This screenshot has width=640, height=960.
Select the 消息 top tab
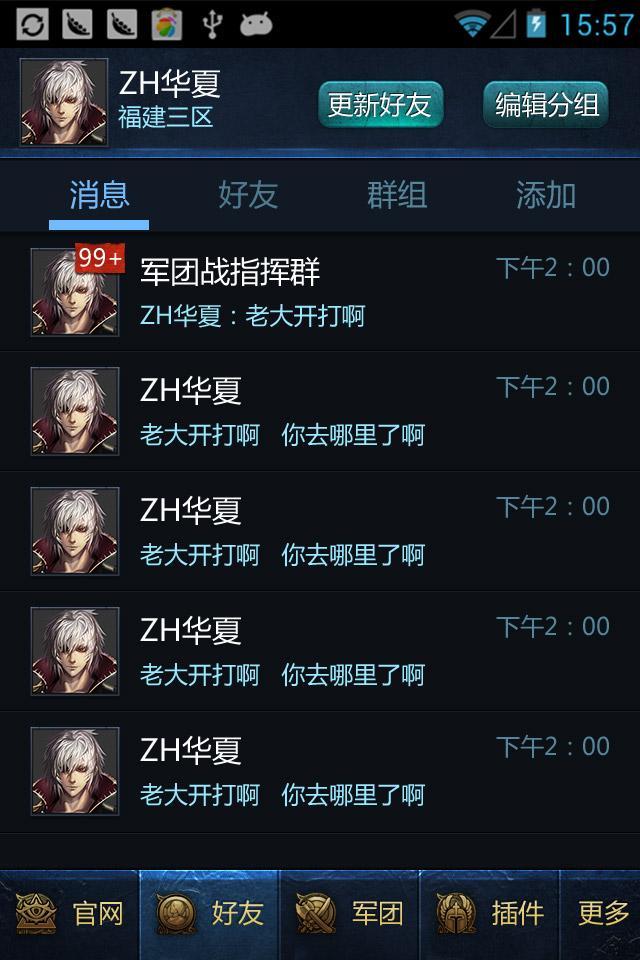click(x=99, y=195)
